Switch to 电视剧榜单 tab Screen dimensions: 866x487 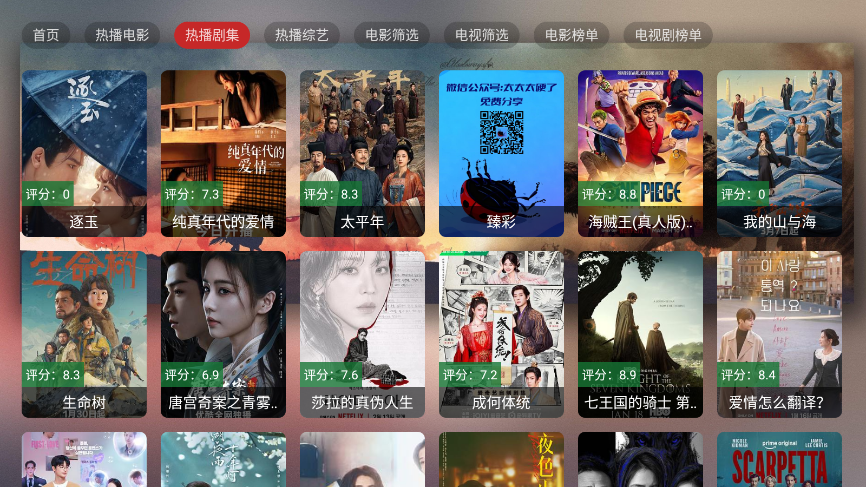[x=668, y=35]
